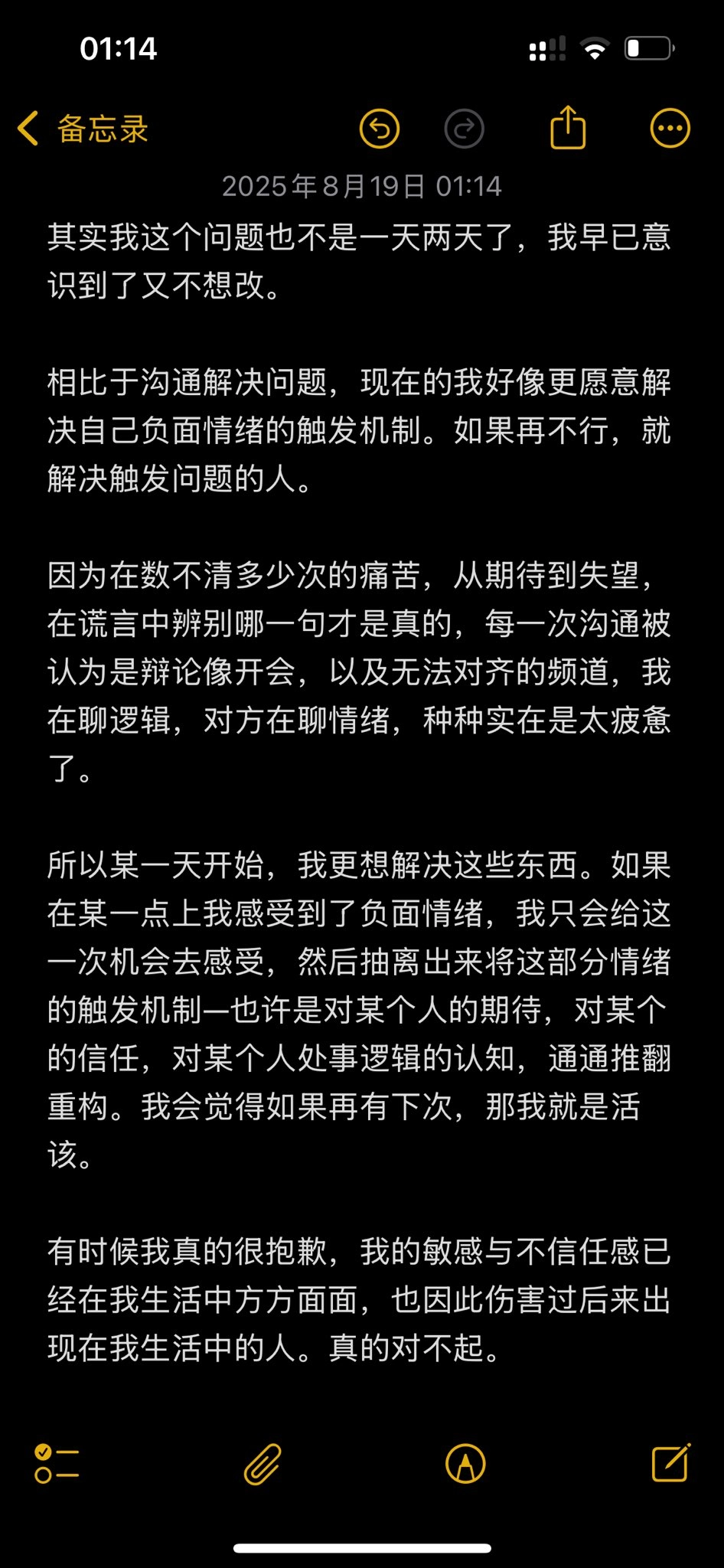Open the markup pen tool
Screen dimensions: 724x1568
465,1464
